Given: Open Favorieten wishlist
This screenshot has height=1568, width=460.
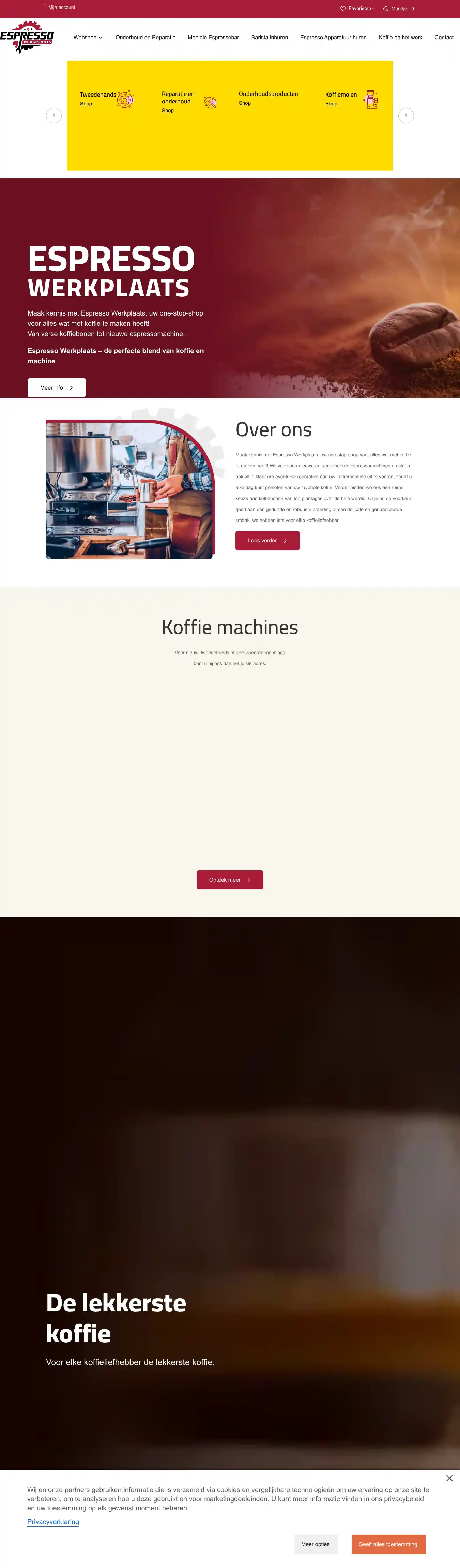Looking at the screenshot, I should coord(357,9).
